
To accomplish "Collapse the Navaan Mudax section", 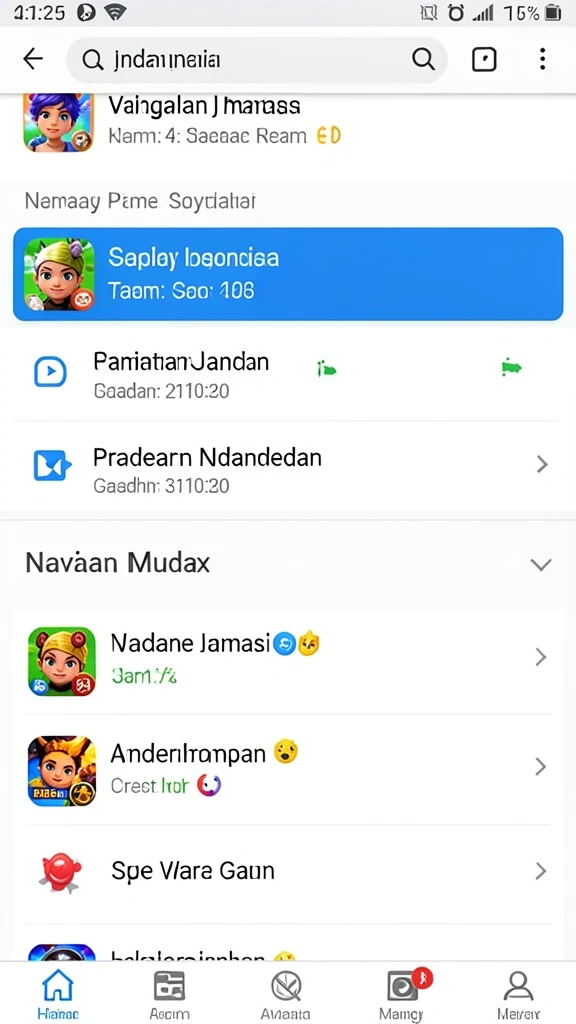I will [541, 564].
